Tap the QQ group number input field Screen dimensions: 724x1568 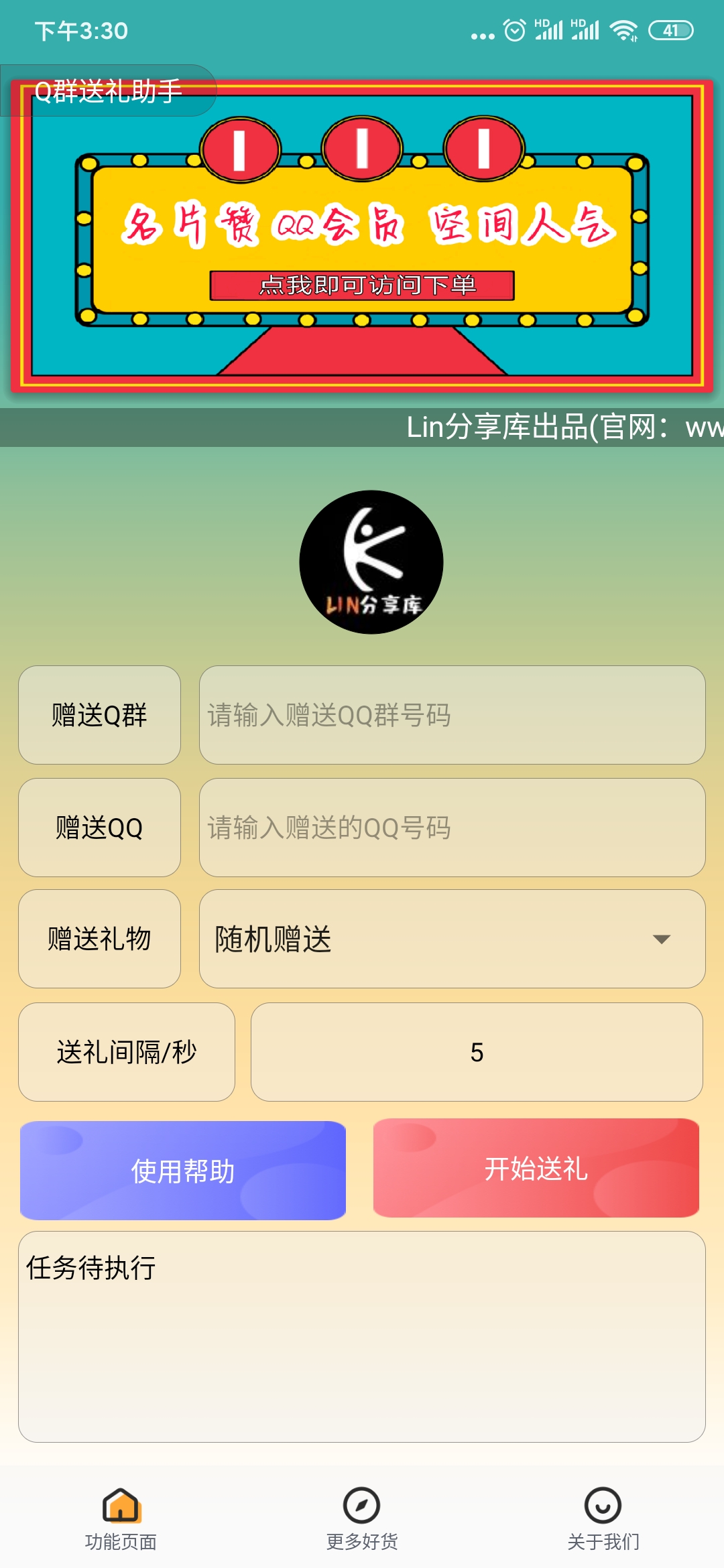point(452,715)
